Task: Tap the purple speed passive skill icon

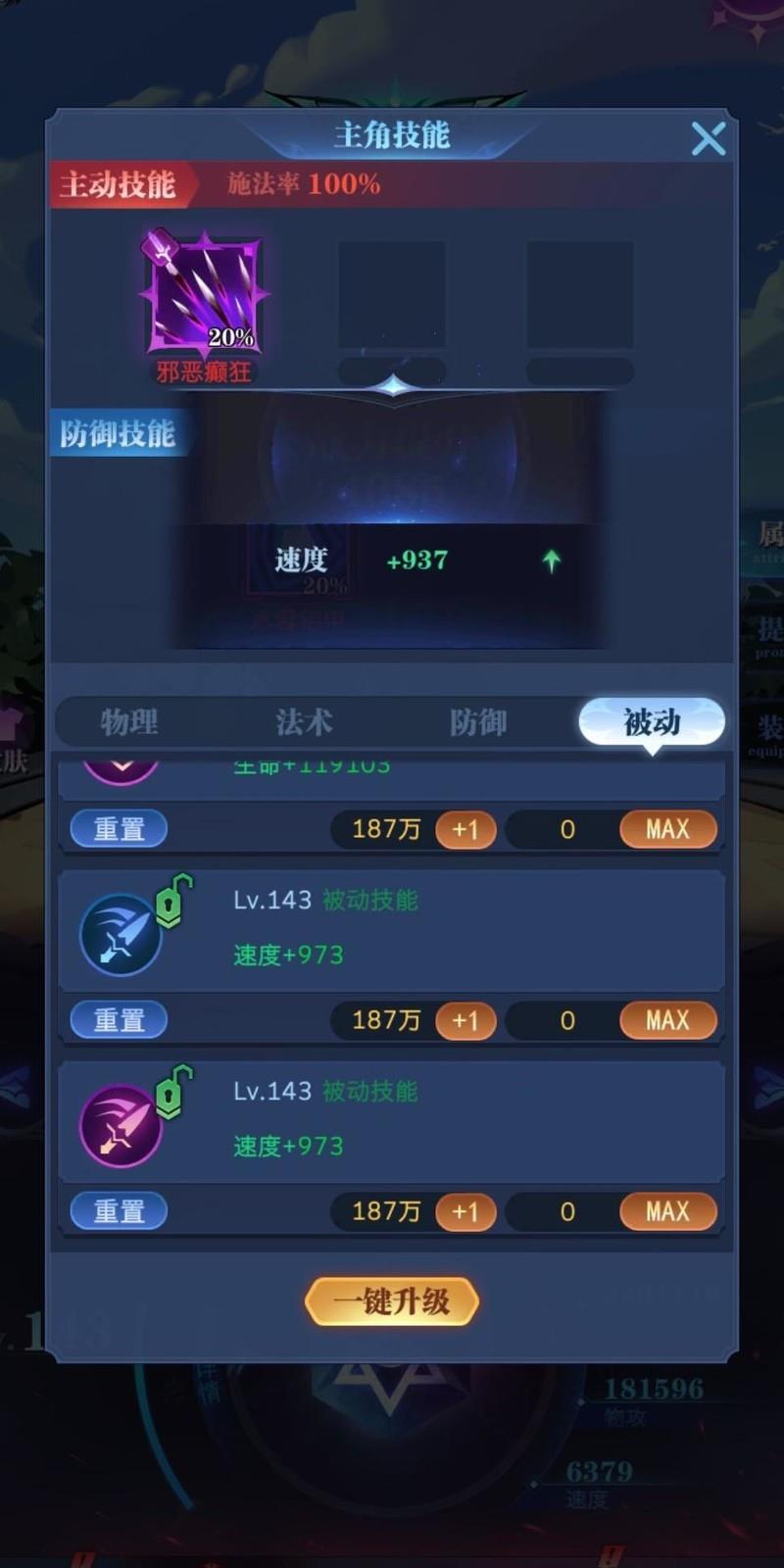Action: coord(121,1126)
